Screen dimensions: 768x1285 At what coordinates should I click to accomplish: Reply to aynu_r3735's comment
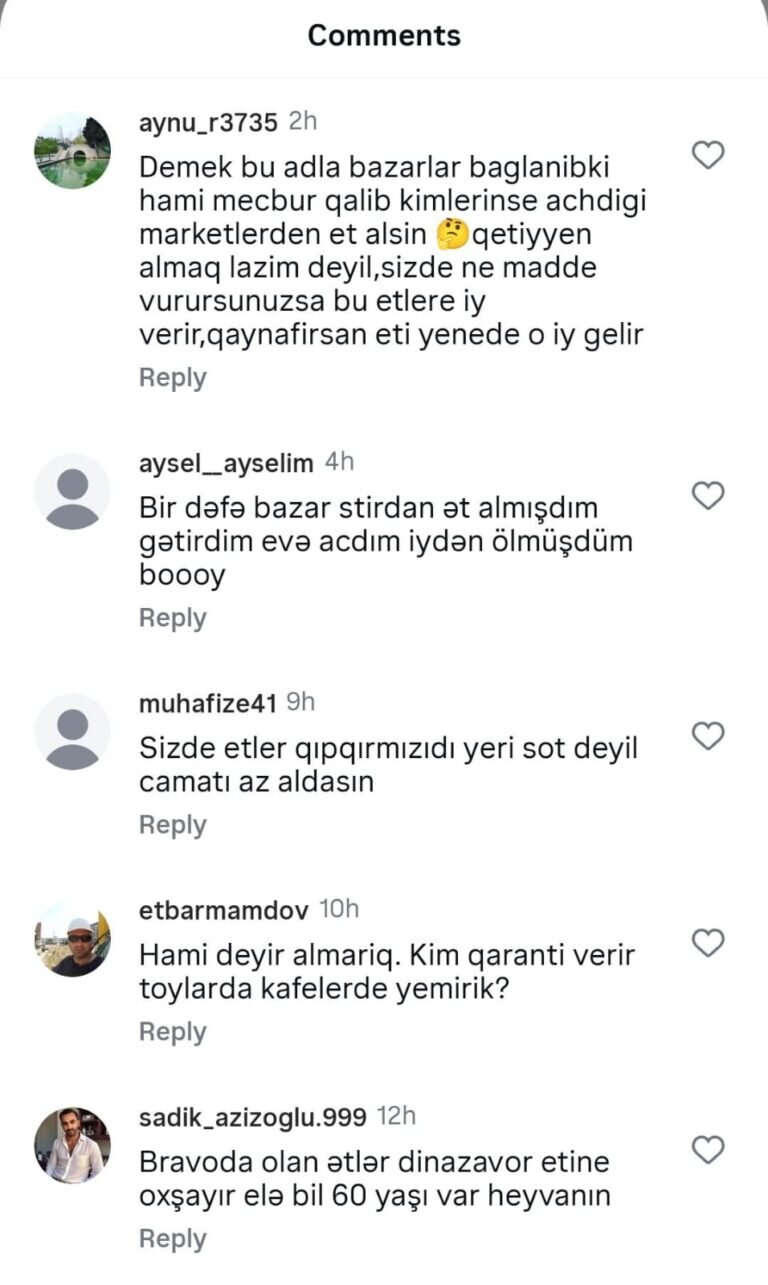pyautogui.click(x=172, y=378)
